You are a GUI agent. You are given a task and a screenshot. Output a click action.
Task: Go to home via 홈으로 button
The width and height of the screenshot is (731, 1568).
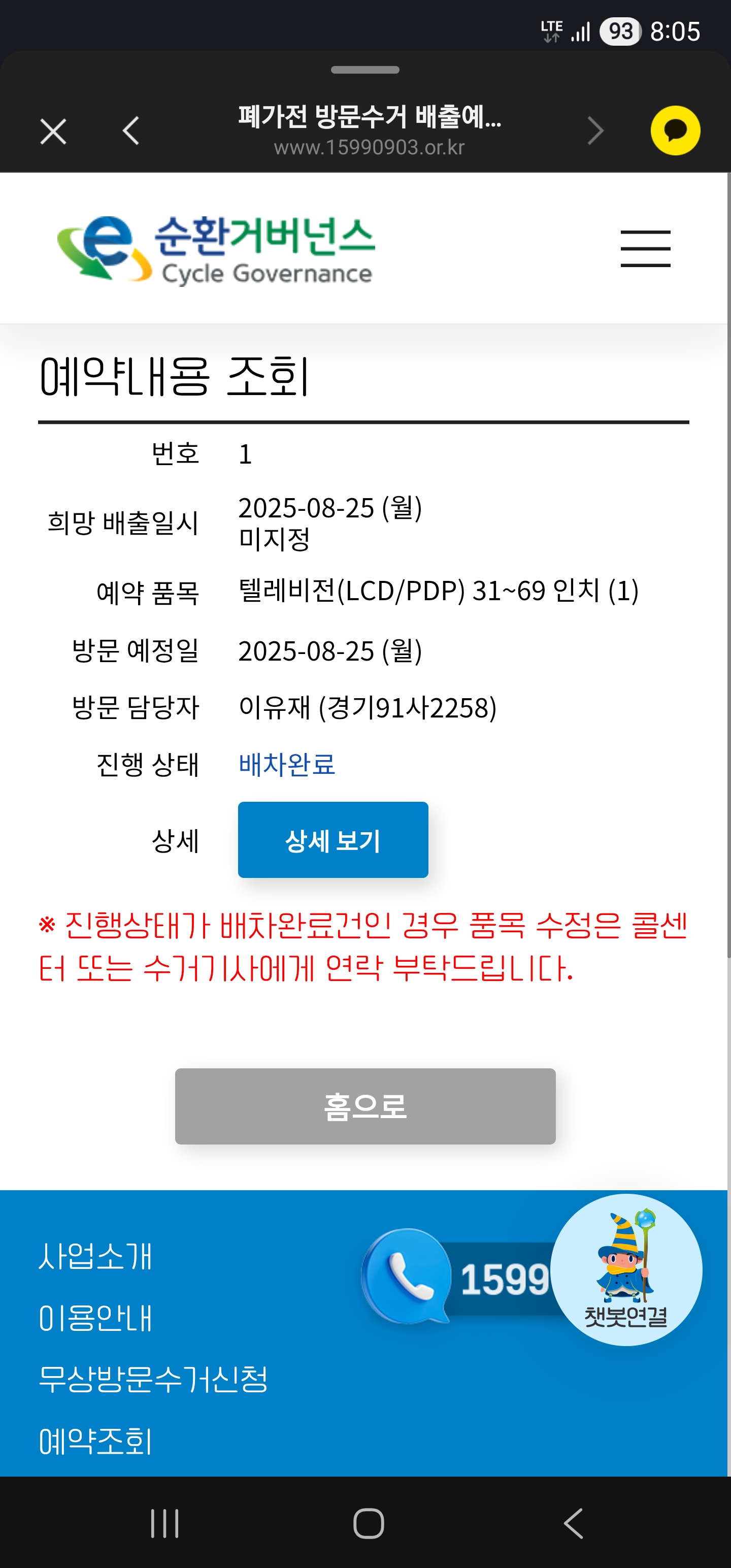[365, 1106]
